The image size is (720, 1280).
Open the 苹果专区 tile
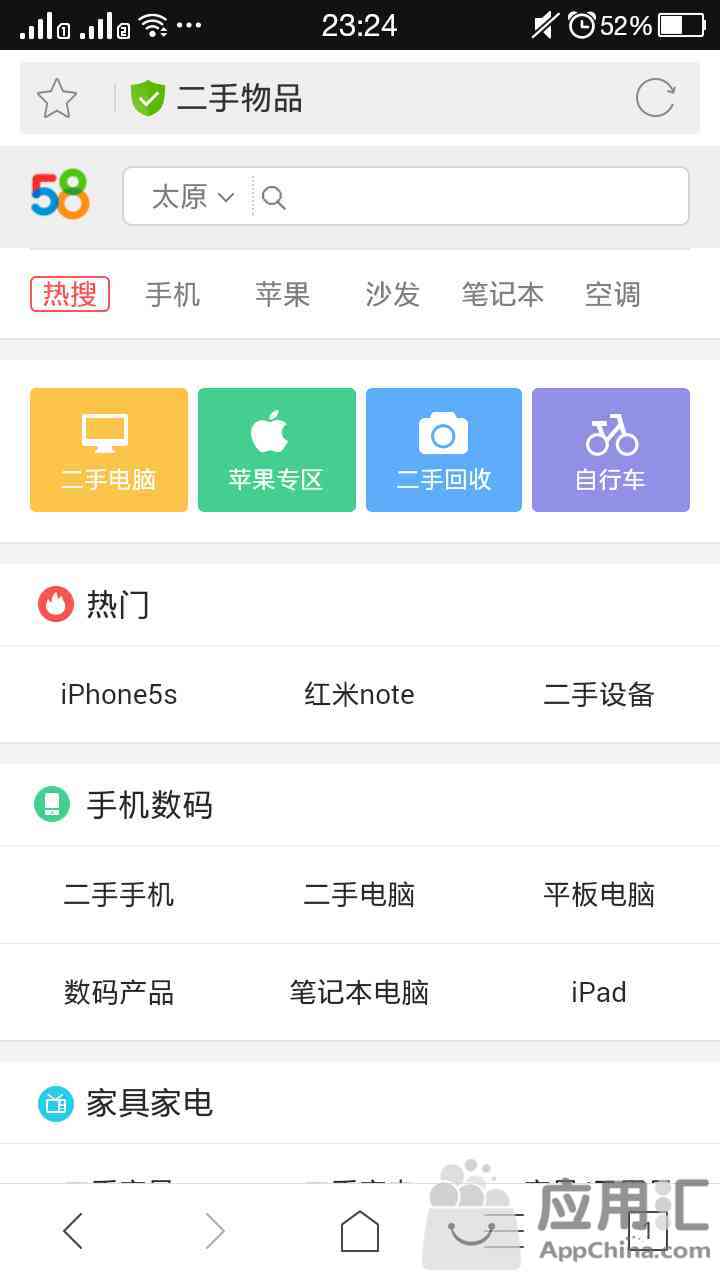(277, 450)
